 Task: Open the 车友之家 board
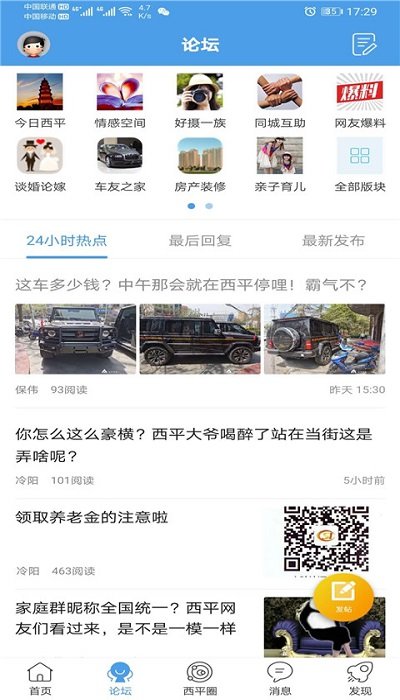[x=120, y=165]
